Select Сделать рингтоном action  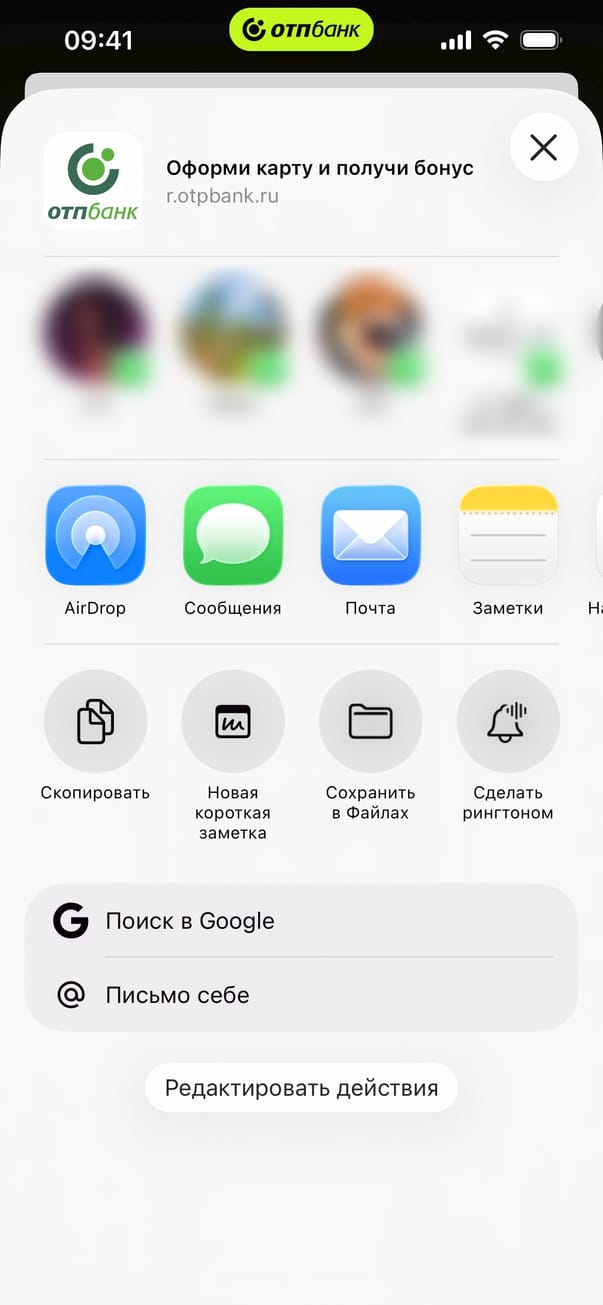[508, 721]
